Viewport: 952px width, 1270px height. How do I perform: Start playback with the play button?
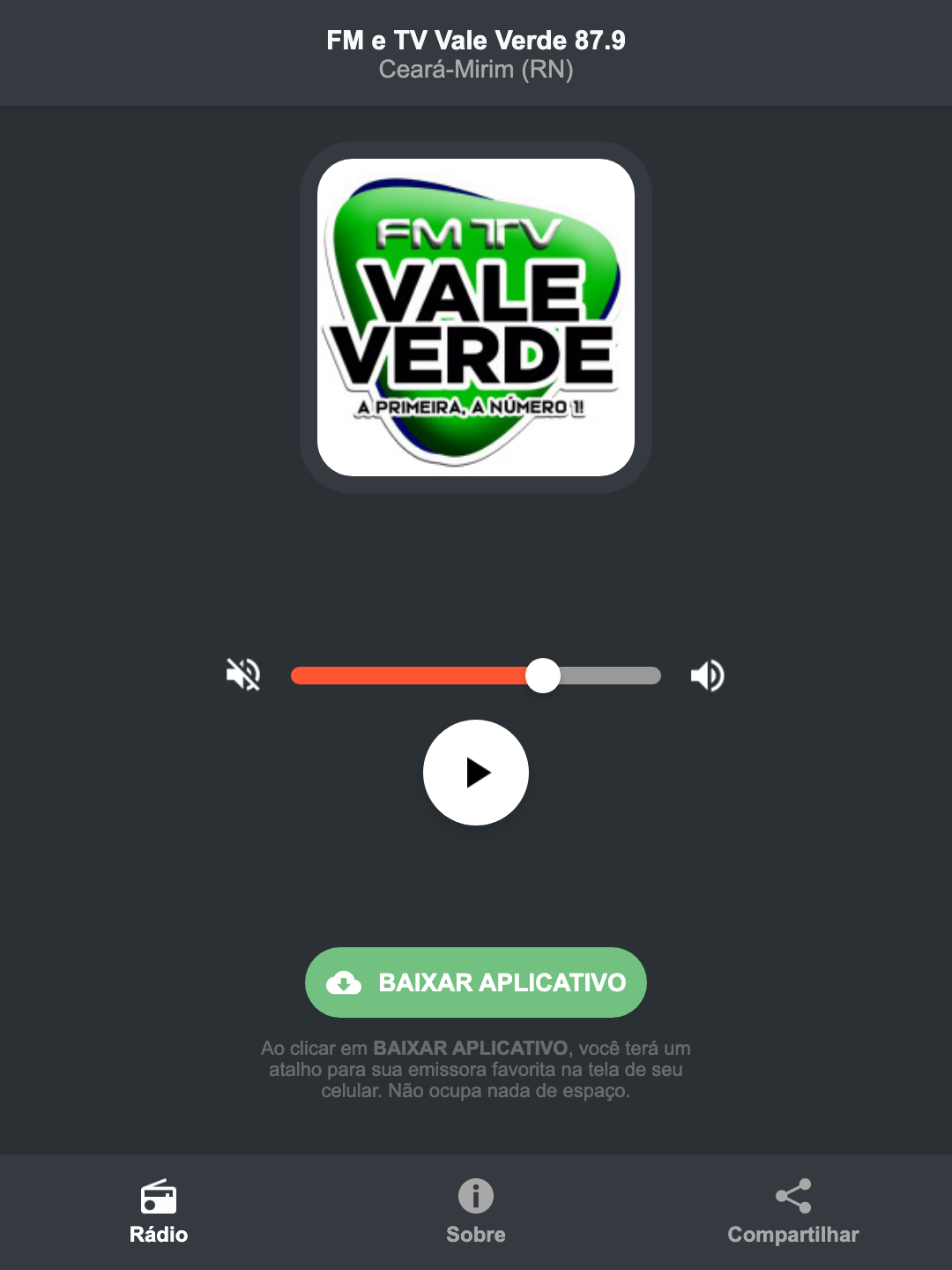(475, 773)
